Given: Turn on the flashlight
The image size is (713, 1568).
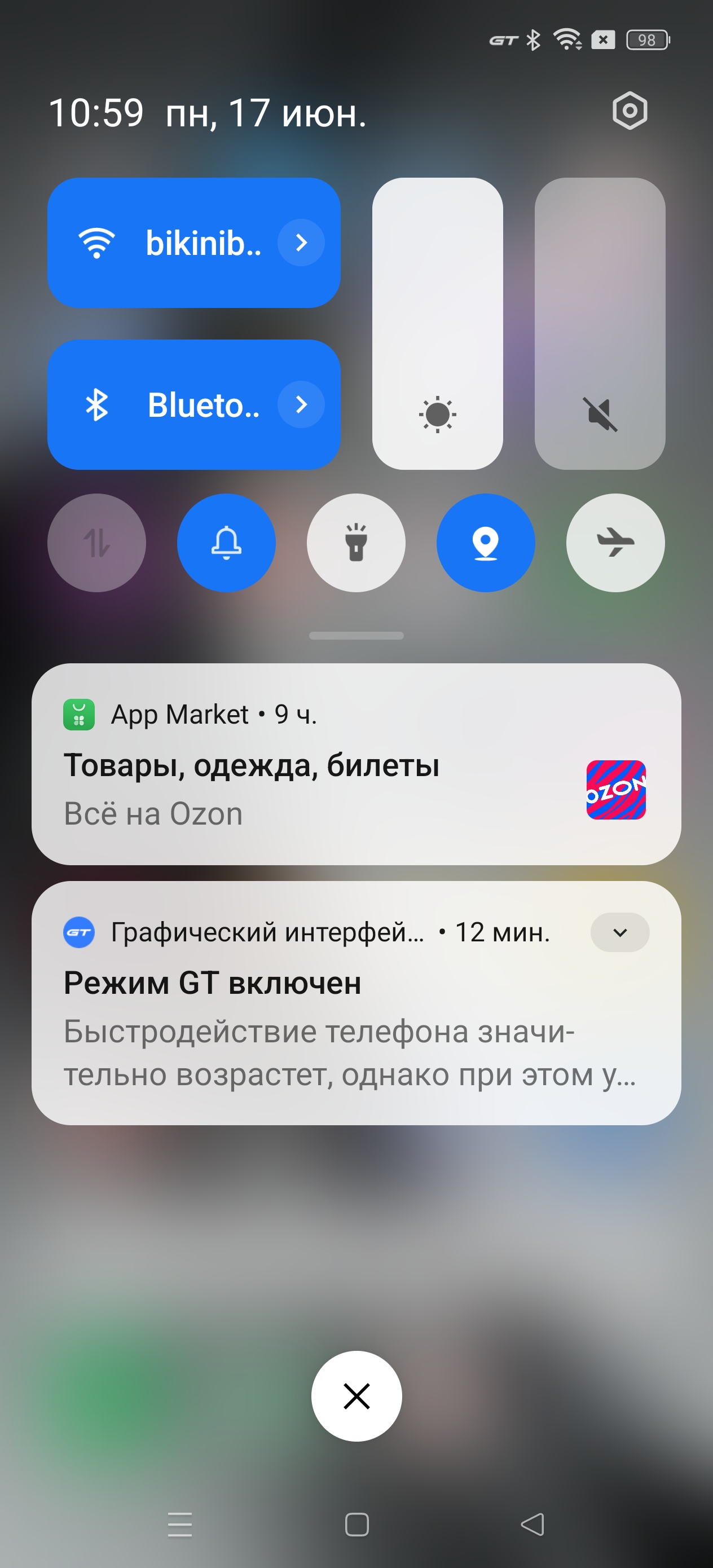Looking at the screenshot, I should click(356, 543).
